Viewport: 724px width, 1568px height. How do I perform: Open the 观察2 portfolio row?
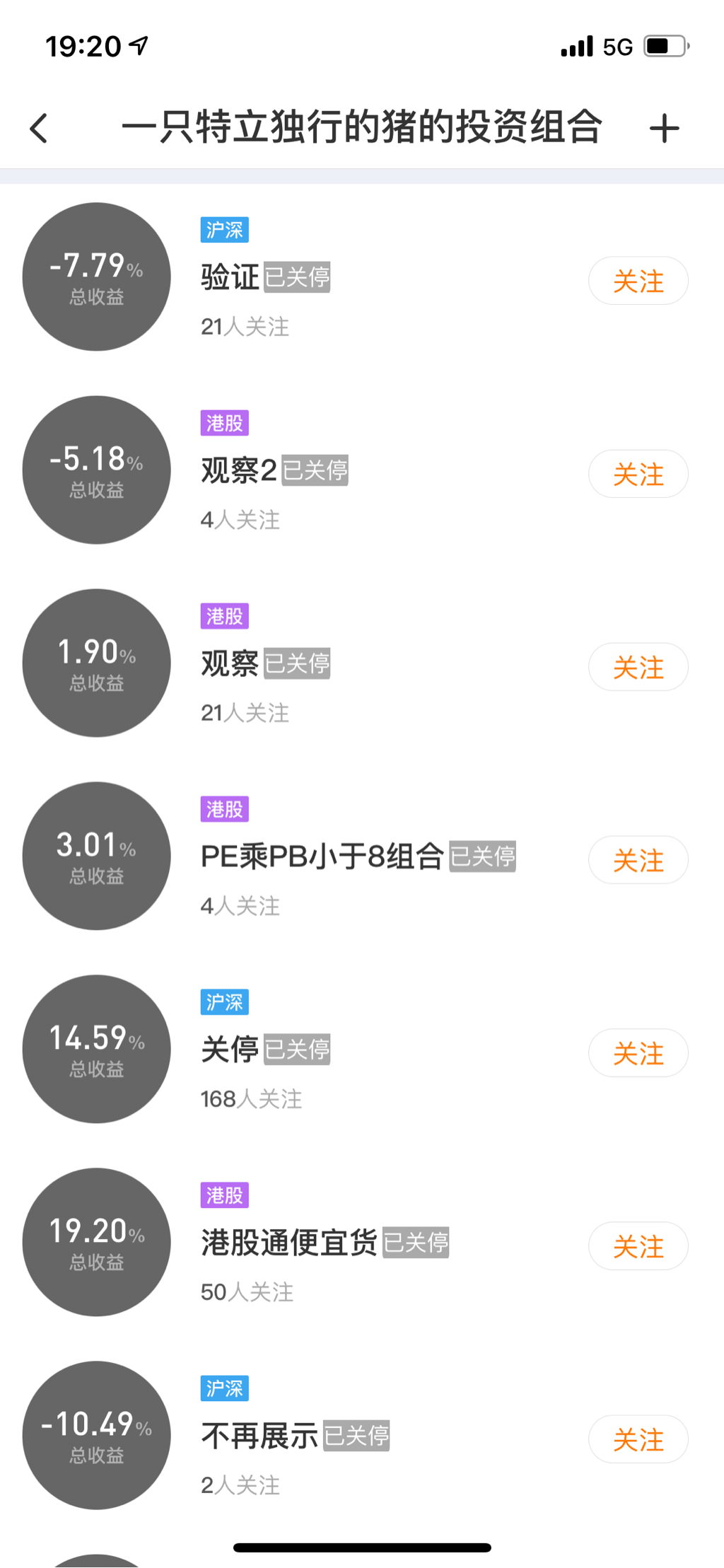[x=239, y=470]
